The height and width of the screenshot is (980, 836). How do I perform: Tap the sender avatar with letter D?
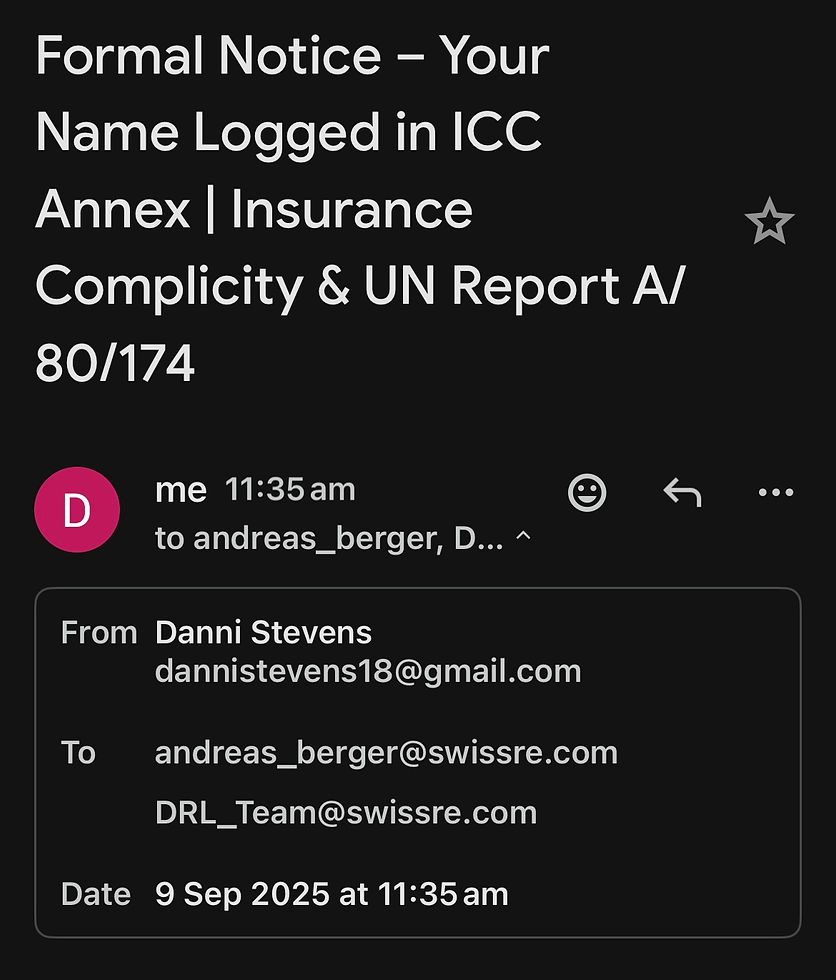point(77,510)
